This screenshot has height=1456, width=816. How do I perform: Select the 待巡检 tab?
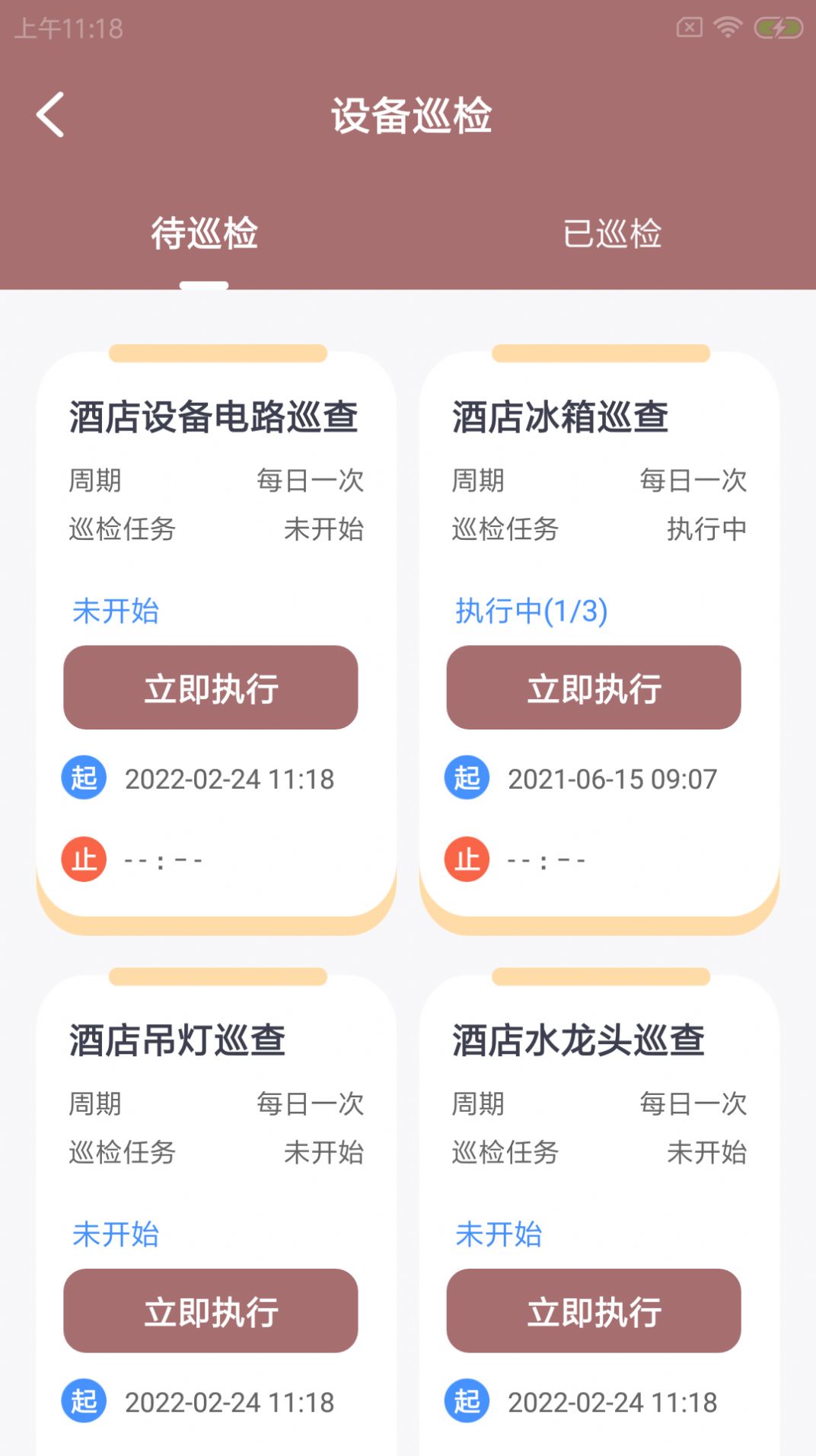point(204,235)
